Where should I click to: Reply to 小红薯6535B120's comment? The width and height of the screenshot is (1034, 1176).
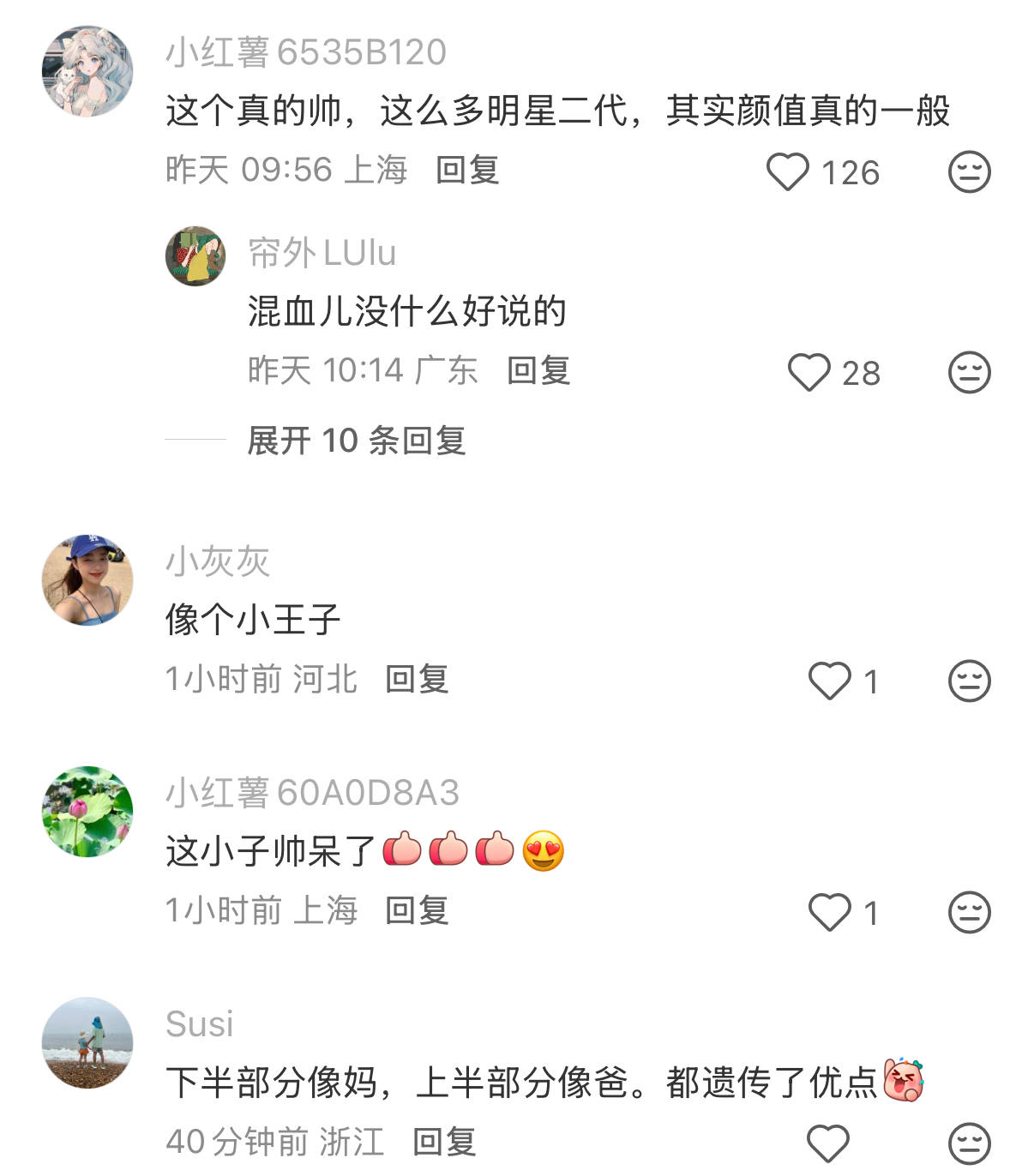(x=467, y=170)
